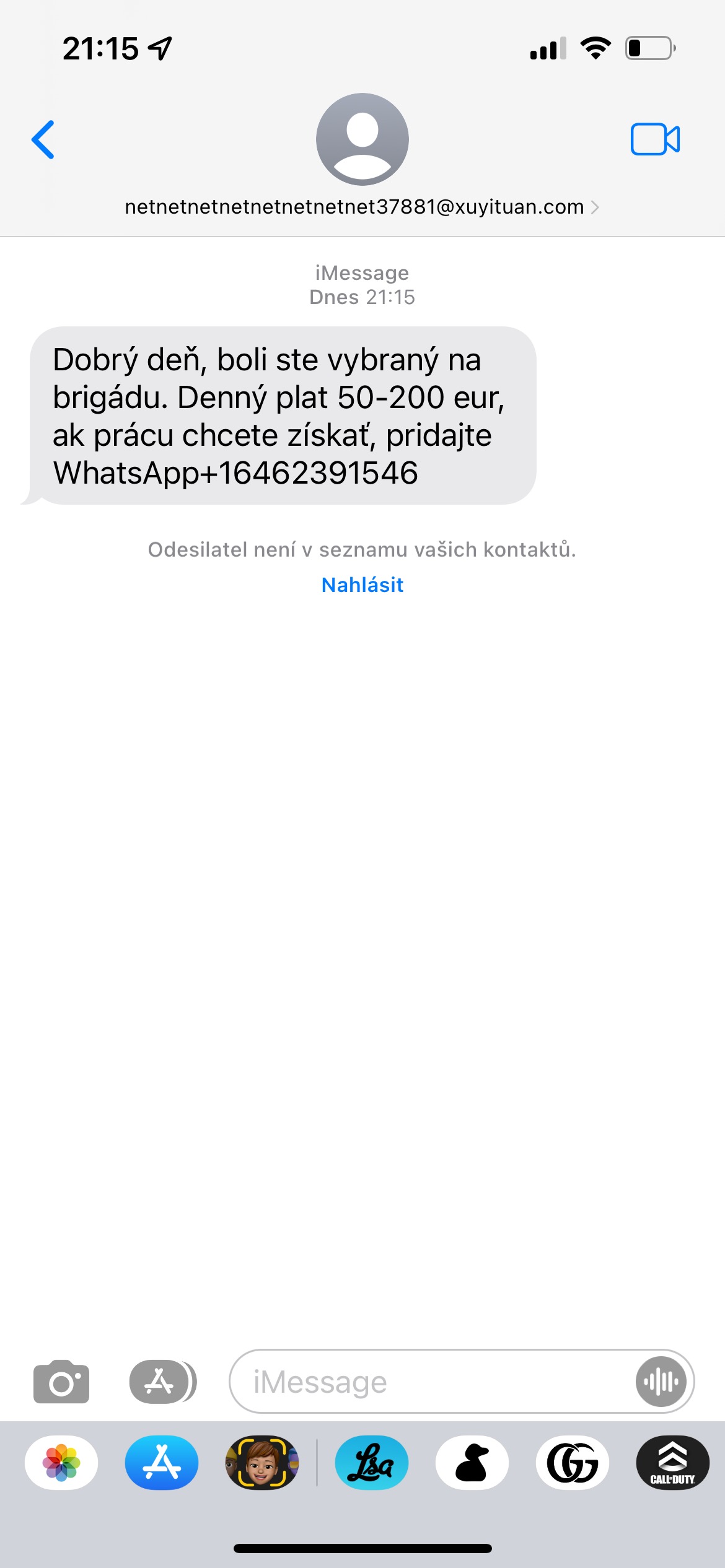Open the App Store for iMessage
This screenshot has height=1568, width=725.
coord(162,1463)
